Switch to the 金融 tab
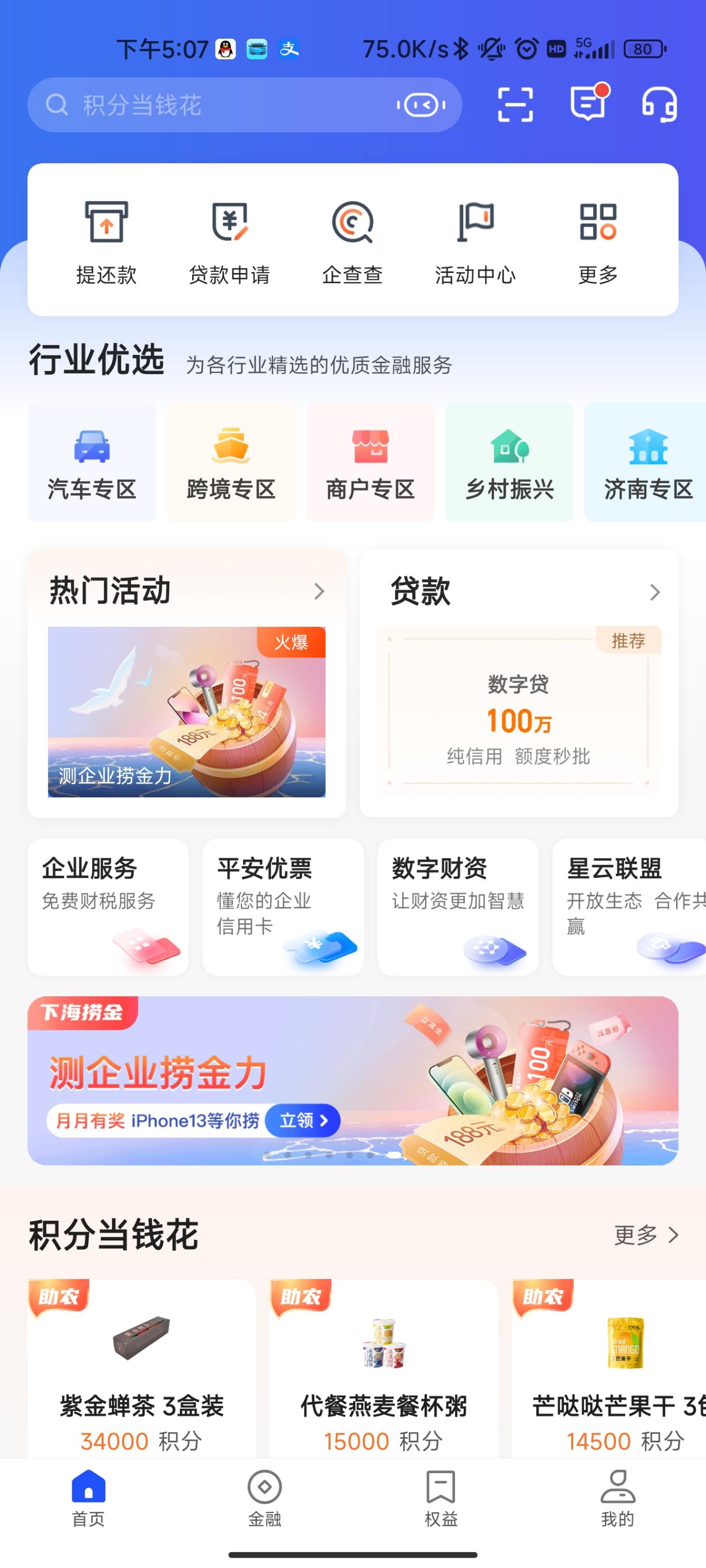Screen dimensions: 706x1568 coord(264,1498)
